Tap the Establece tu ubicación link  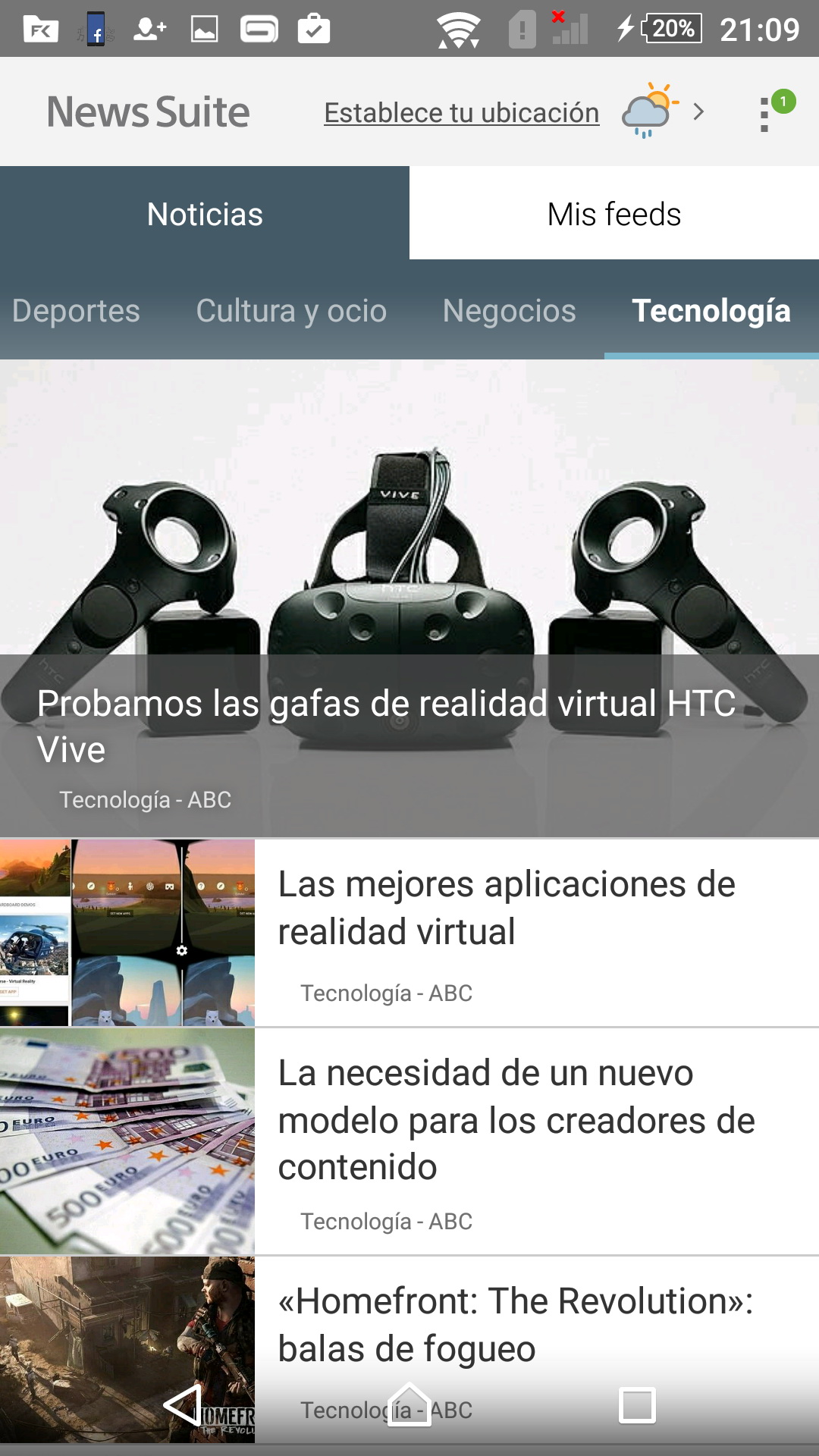click(461, 113)
